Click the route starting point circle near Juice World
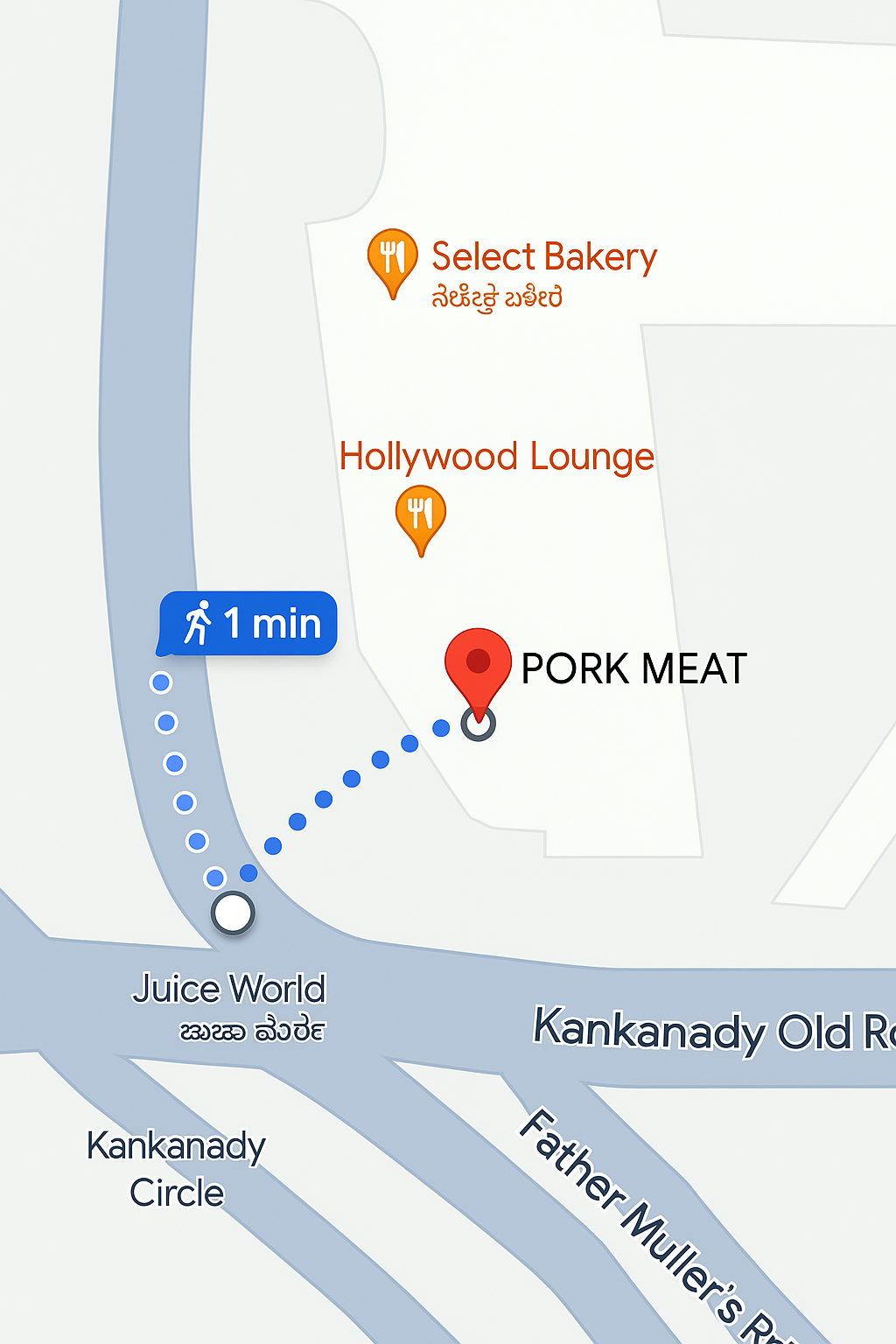 [233, 913]
